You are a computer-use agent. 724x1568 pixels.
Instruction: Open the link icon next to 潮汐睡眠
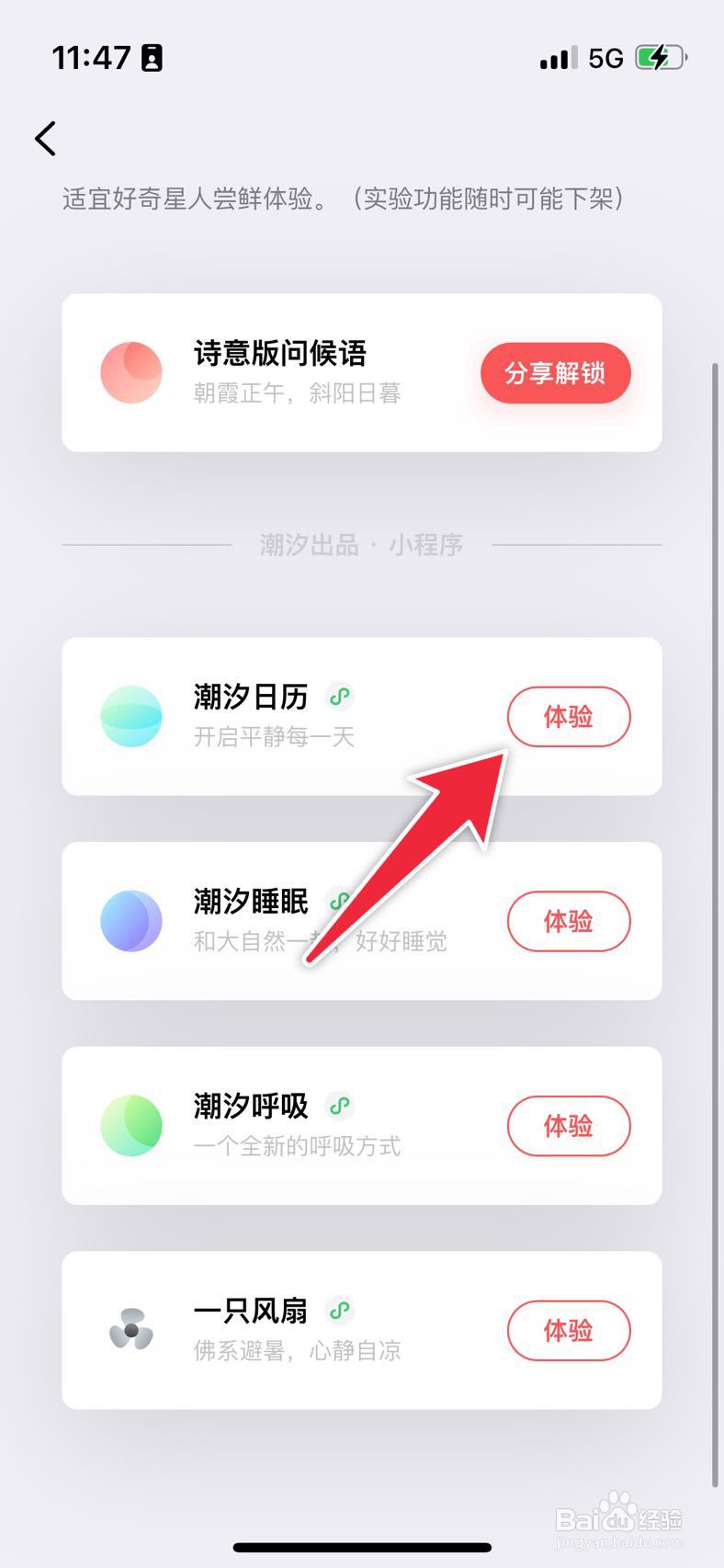coord(339,902)
